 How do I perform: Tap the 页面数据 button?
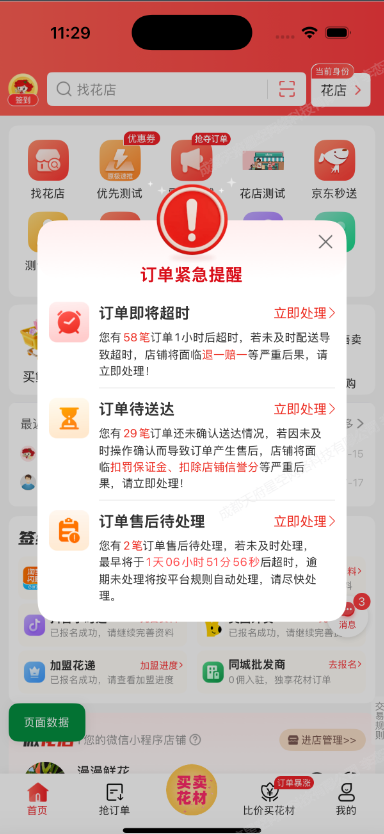[47, 722]
